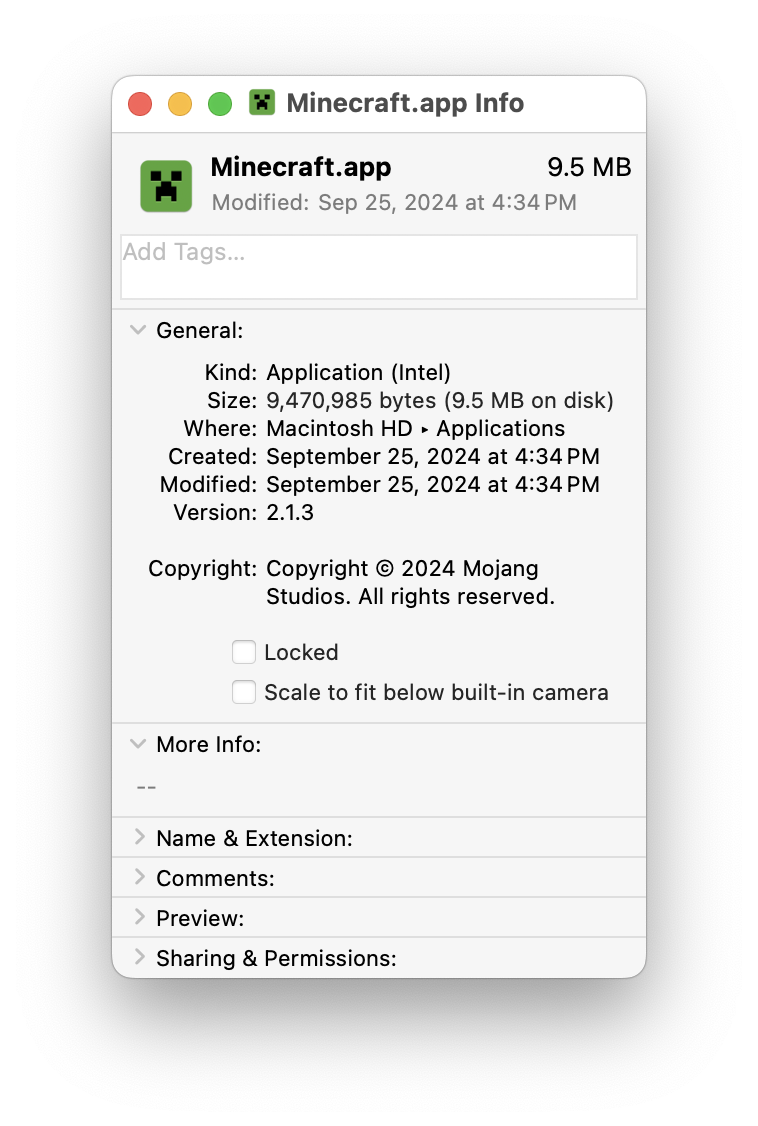The width and height of the screenshot is (758, 1126).
Task: Enable Scale to fit below built-in camera
Action: [x=244, y=692]
